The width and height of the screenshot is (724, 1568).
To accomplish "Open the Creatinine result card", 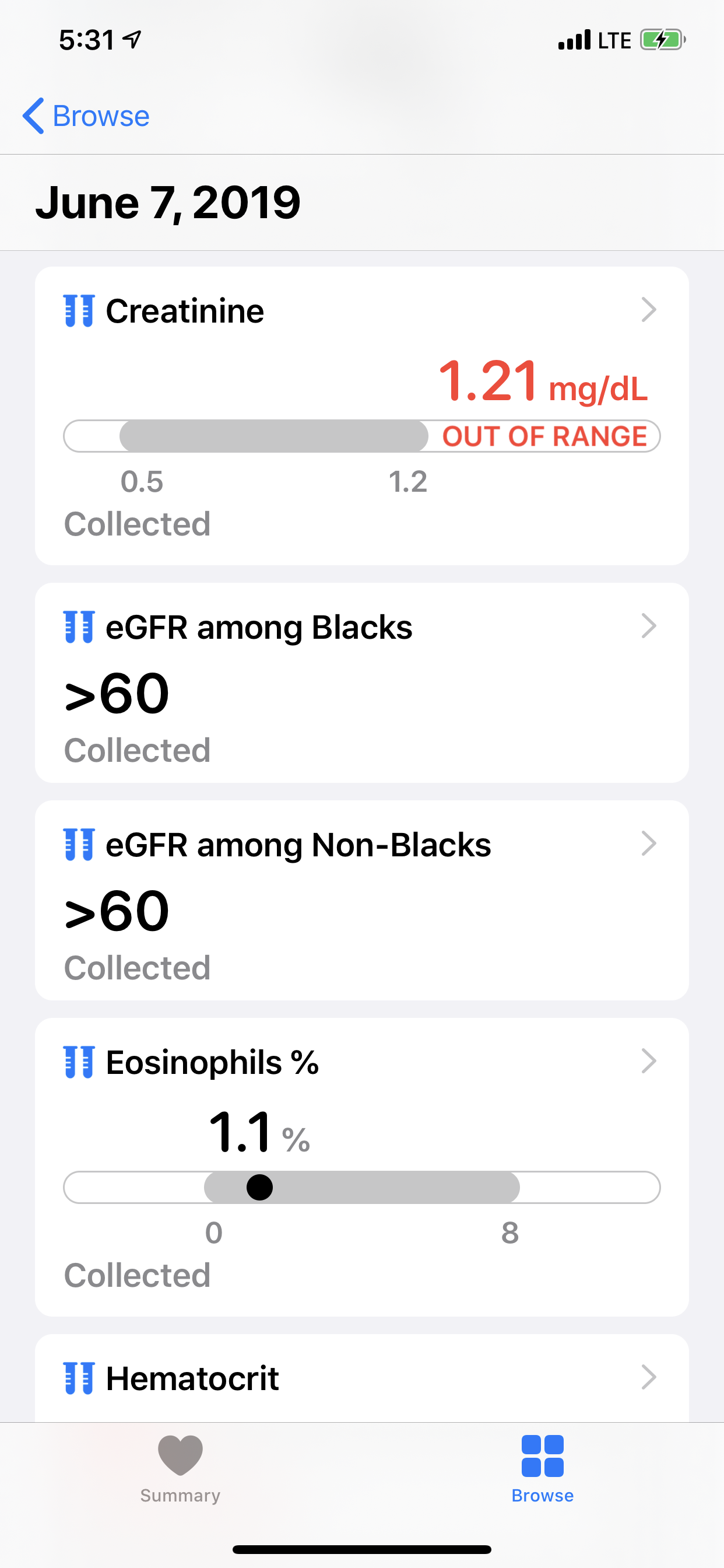I will pyautogui.click(x=361, y=415).
